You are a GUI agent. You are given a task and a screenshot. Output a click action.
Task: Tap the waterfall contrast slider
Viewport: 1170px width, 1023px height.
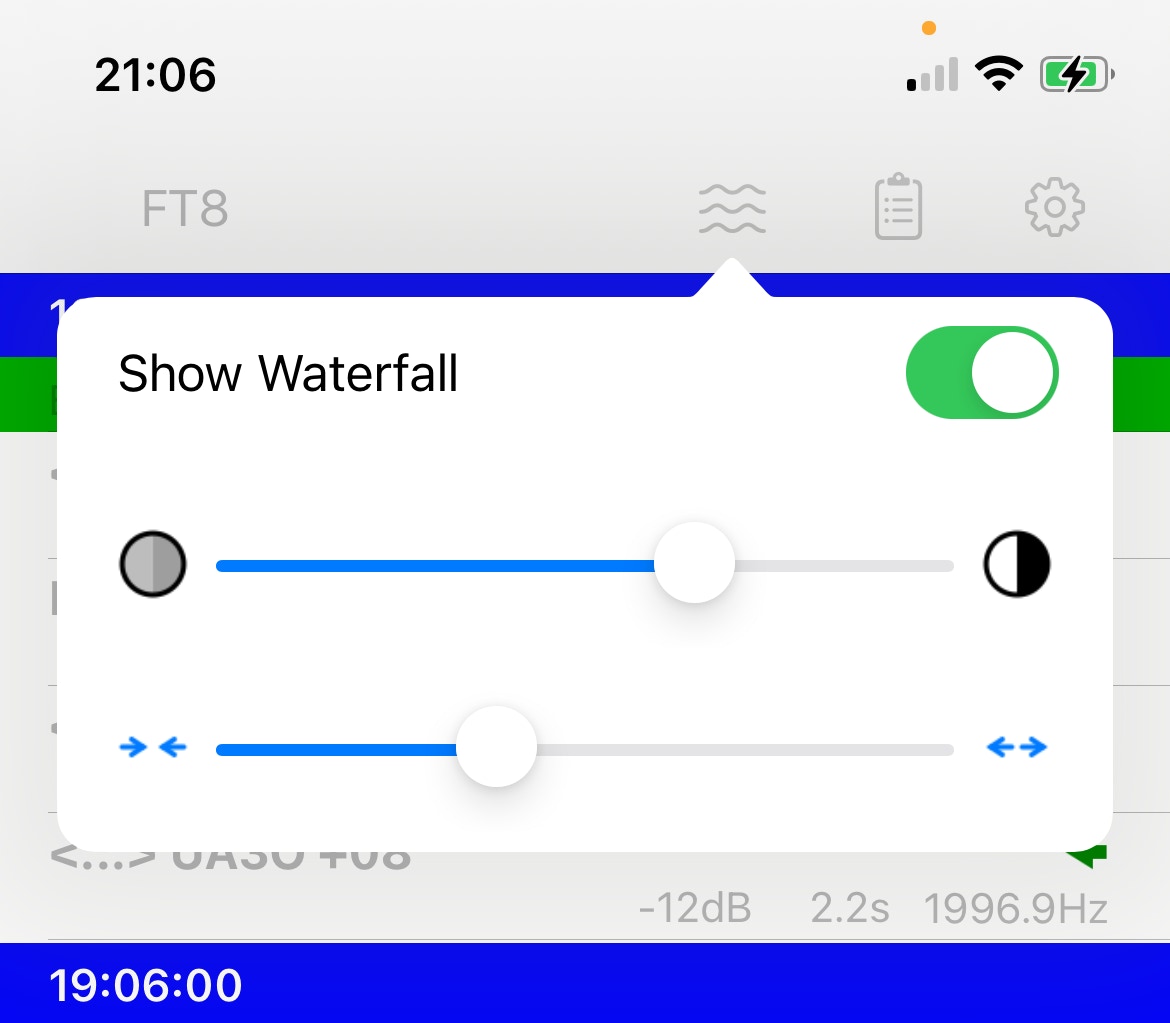pos(694,564)
